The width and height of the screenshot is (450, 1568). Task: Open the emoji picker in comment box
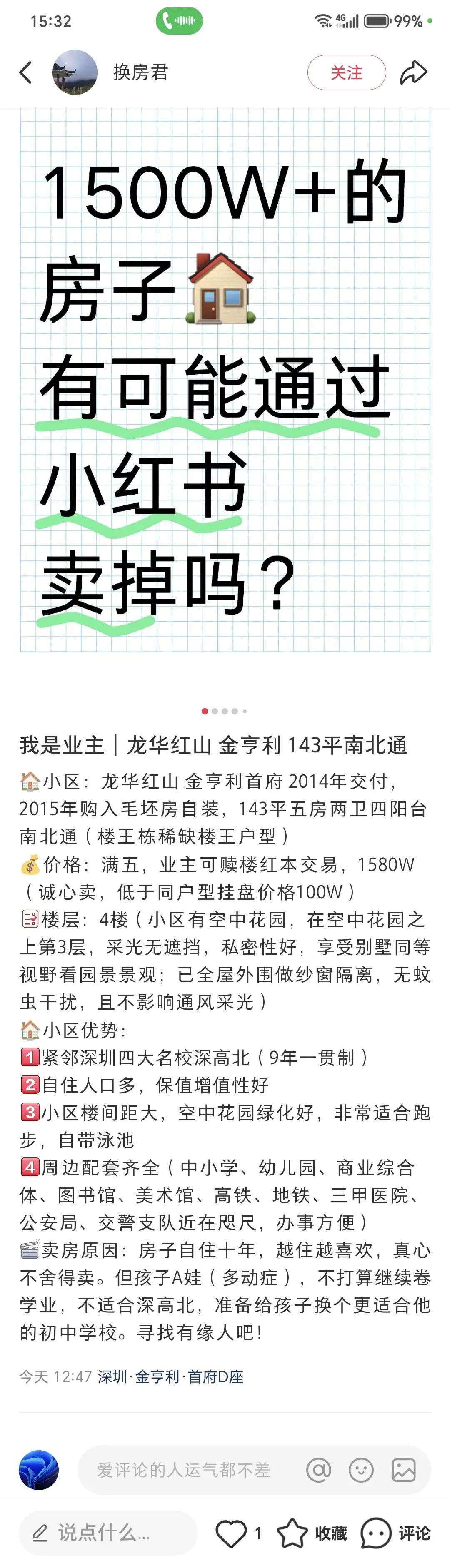[x=360, y=1470]
